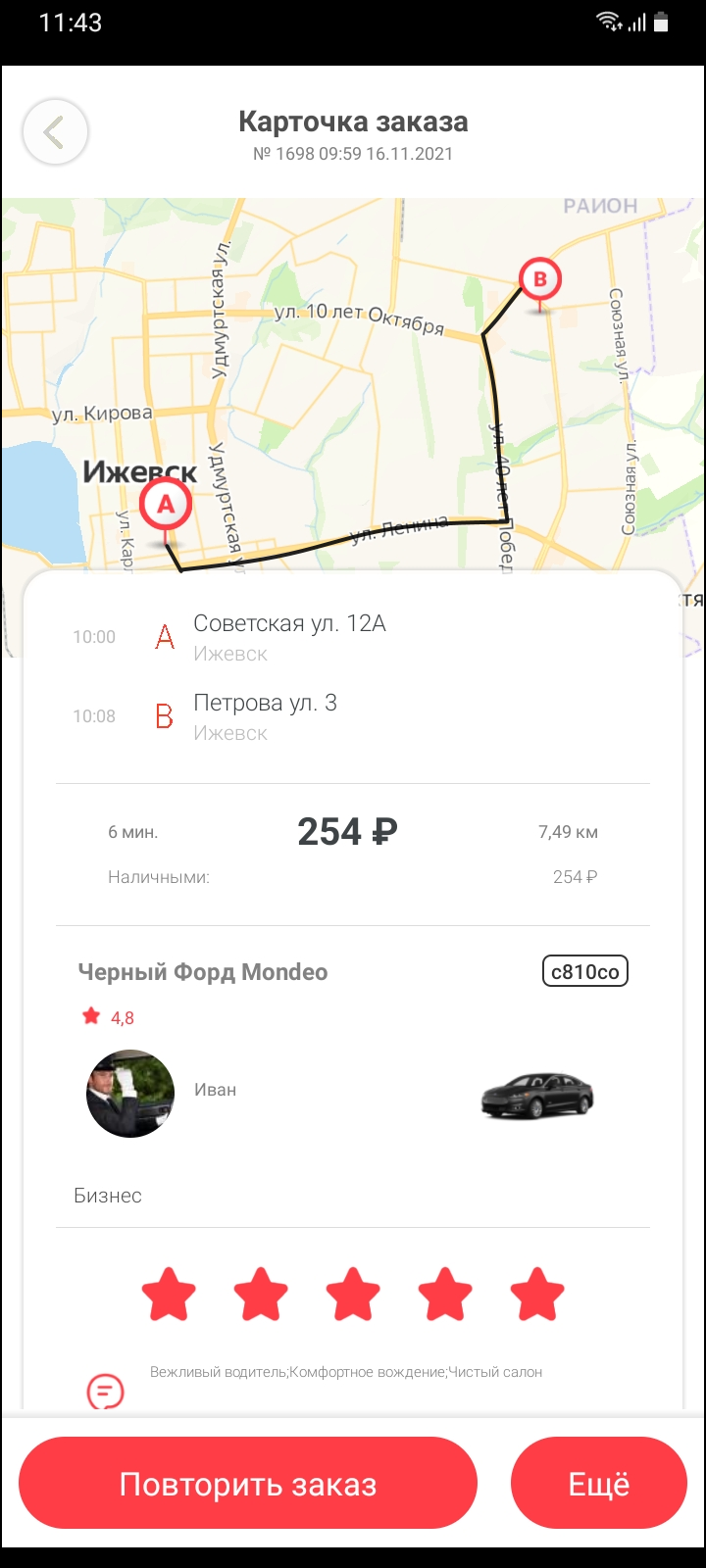Open the comment bubble icon
Screen dimensions: 706x1568
tap(106, 1392)
